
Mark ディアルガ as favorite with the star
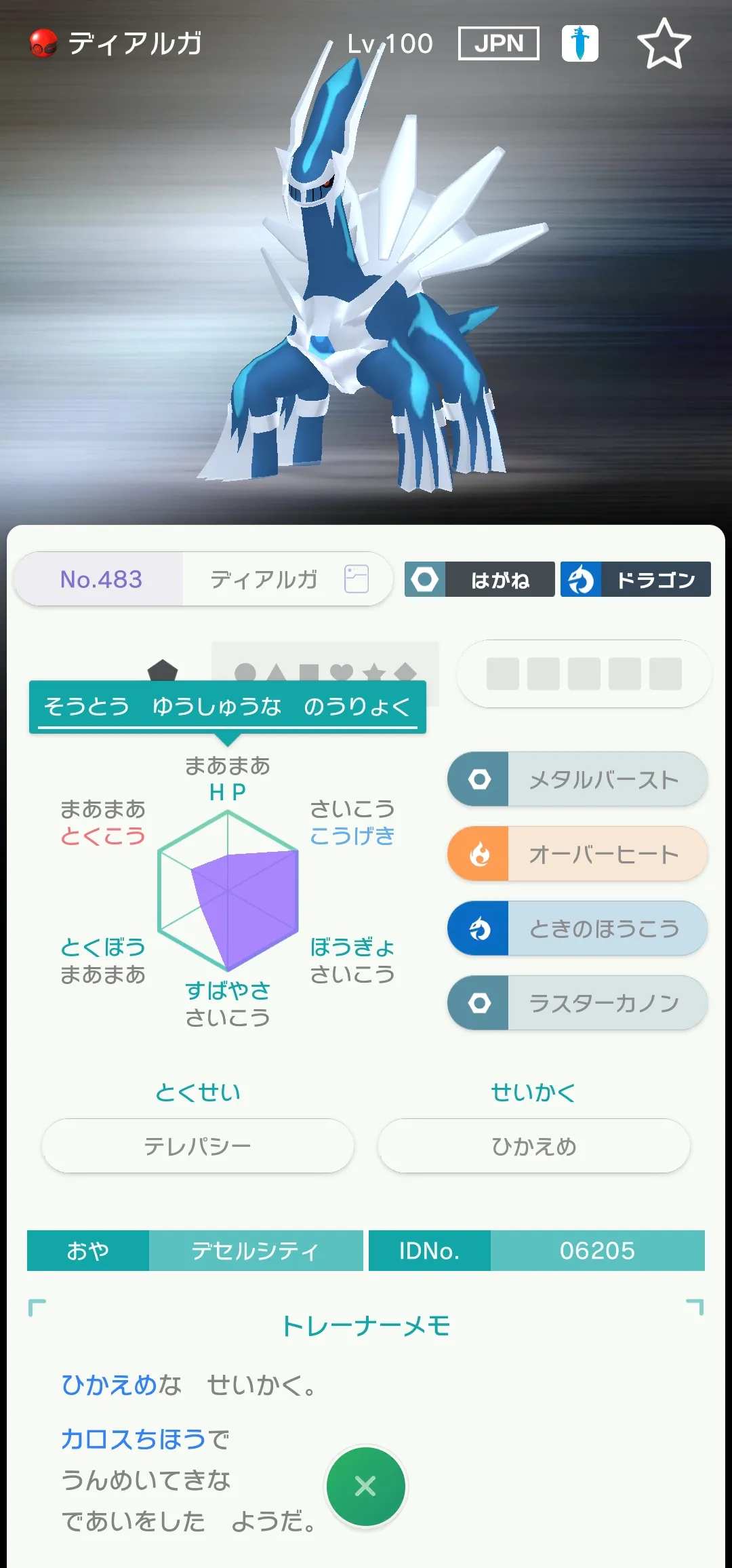tap(664, 43)
